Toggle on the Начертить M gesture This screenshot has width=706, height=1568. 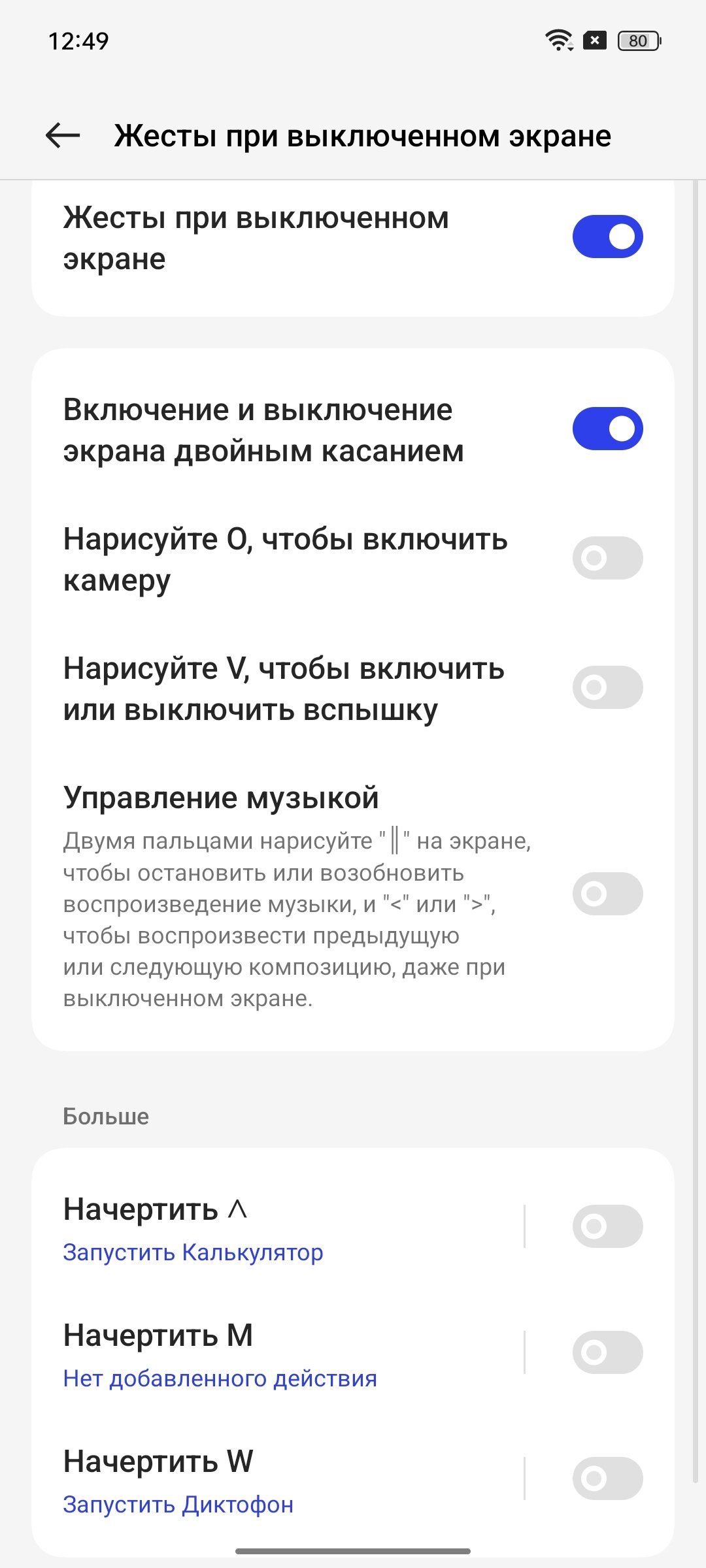tap(607, 1352)
